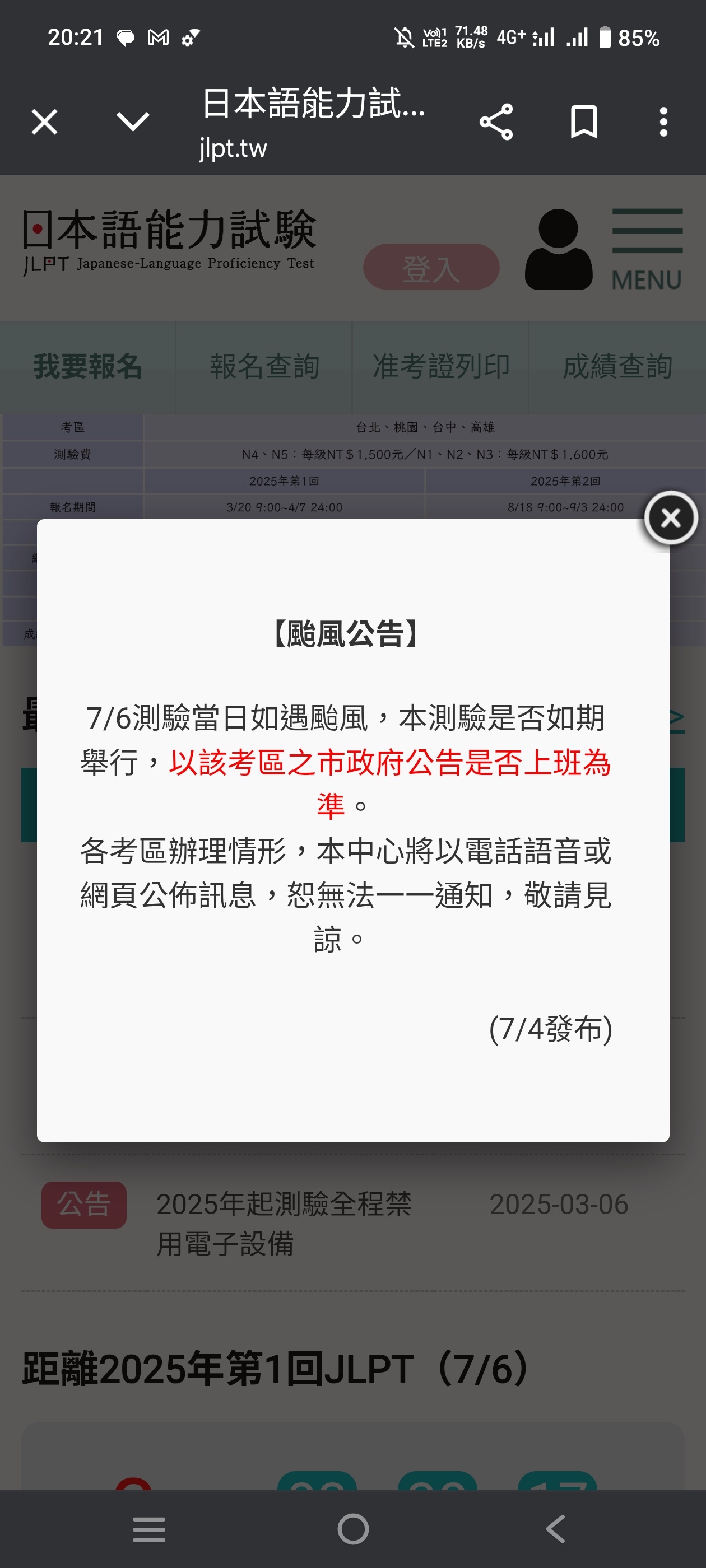The image size is (706, 1568).
Task: Open the site MENU drawer
Action: point(647,250)
